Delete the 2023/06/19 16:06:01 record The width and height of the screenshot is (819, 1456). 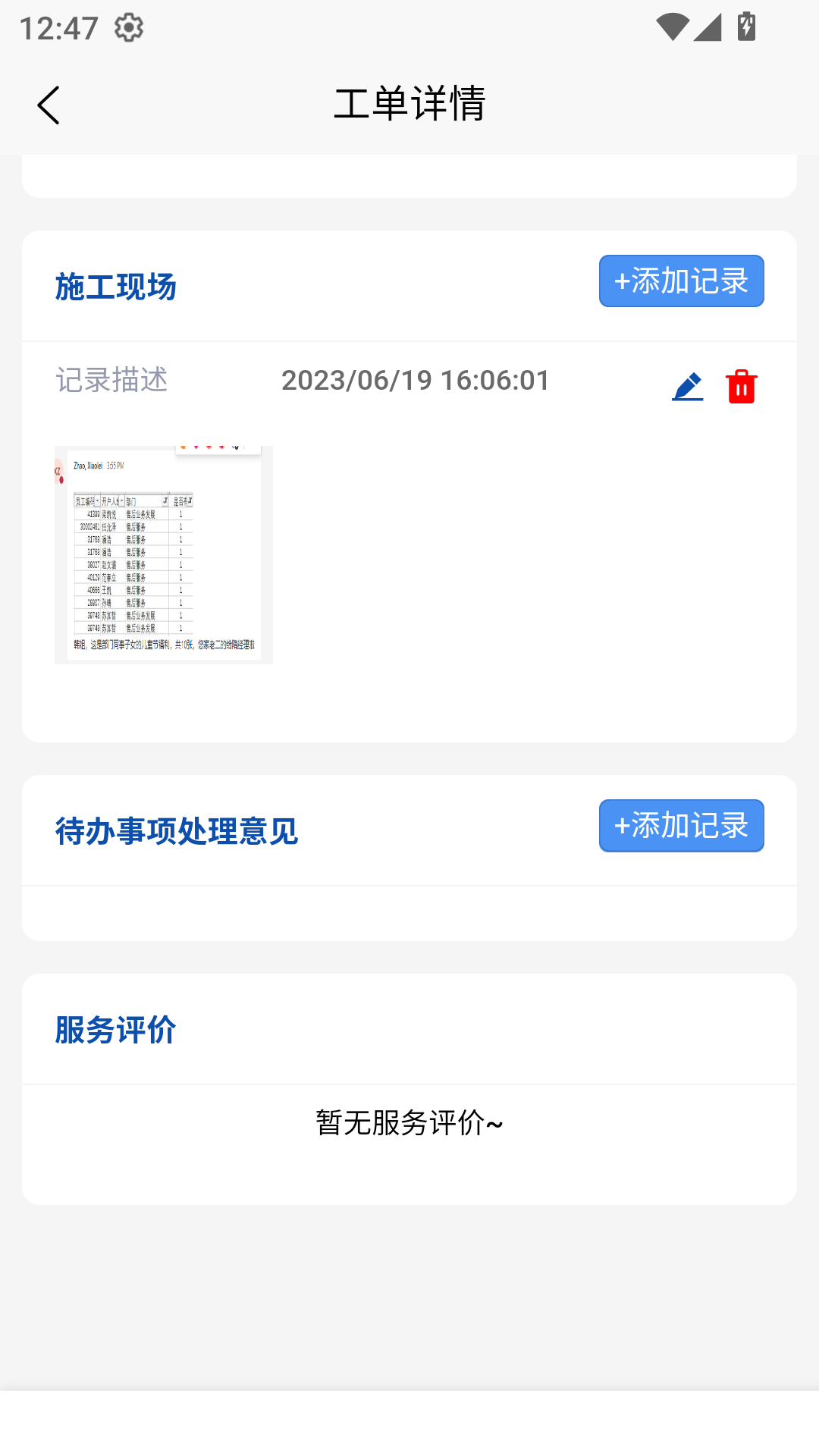click(741, 387)
